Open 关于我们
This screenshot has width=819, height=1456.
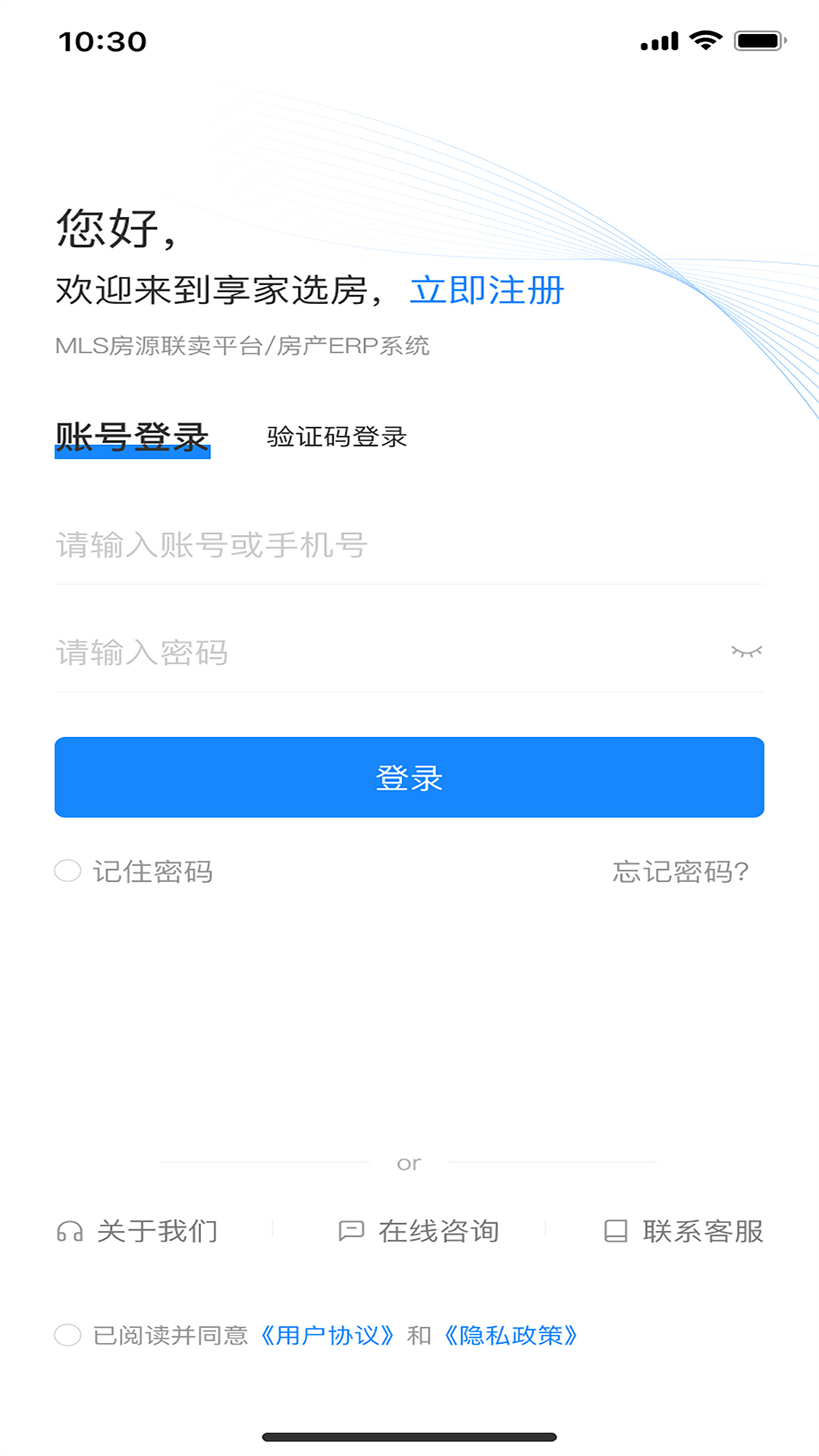(x=139, y=1231)
